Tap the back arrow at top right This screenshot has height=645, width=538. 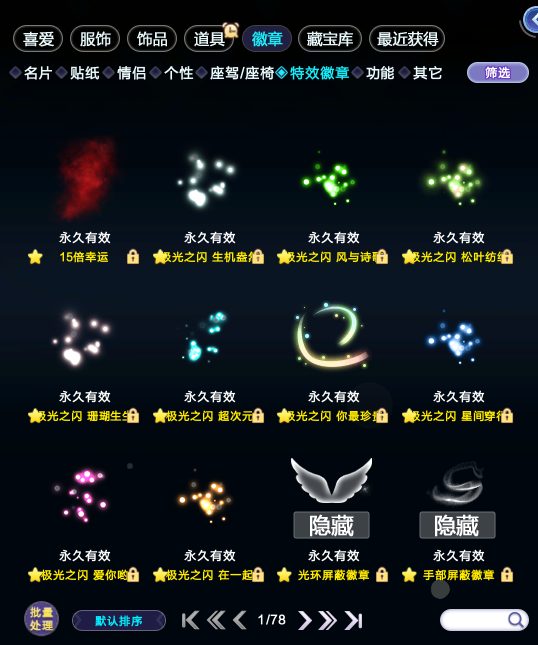531,20
